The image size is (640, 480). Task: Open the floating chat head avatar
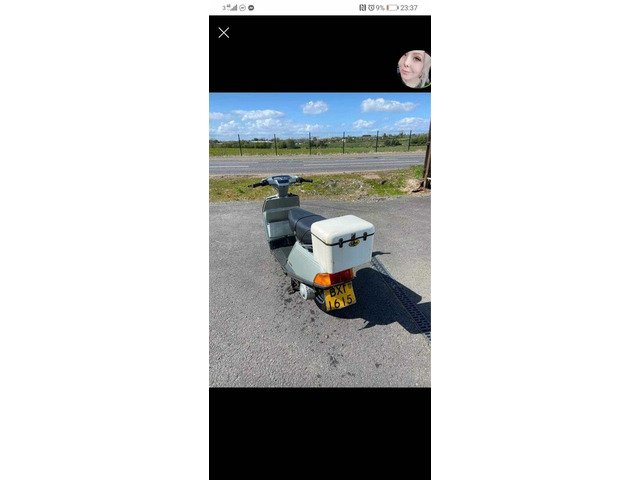[415, 69]
